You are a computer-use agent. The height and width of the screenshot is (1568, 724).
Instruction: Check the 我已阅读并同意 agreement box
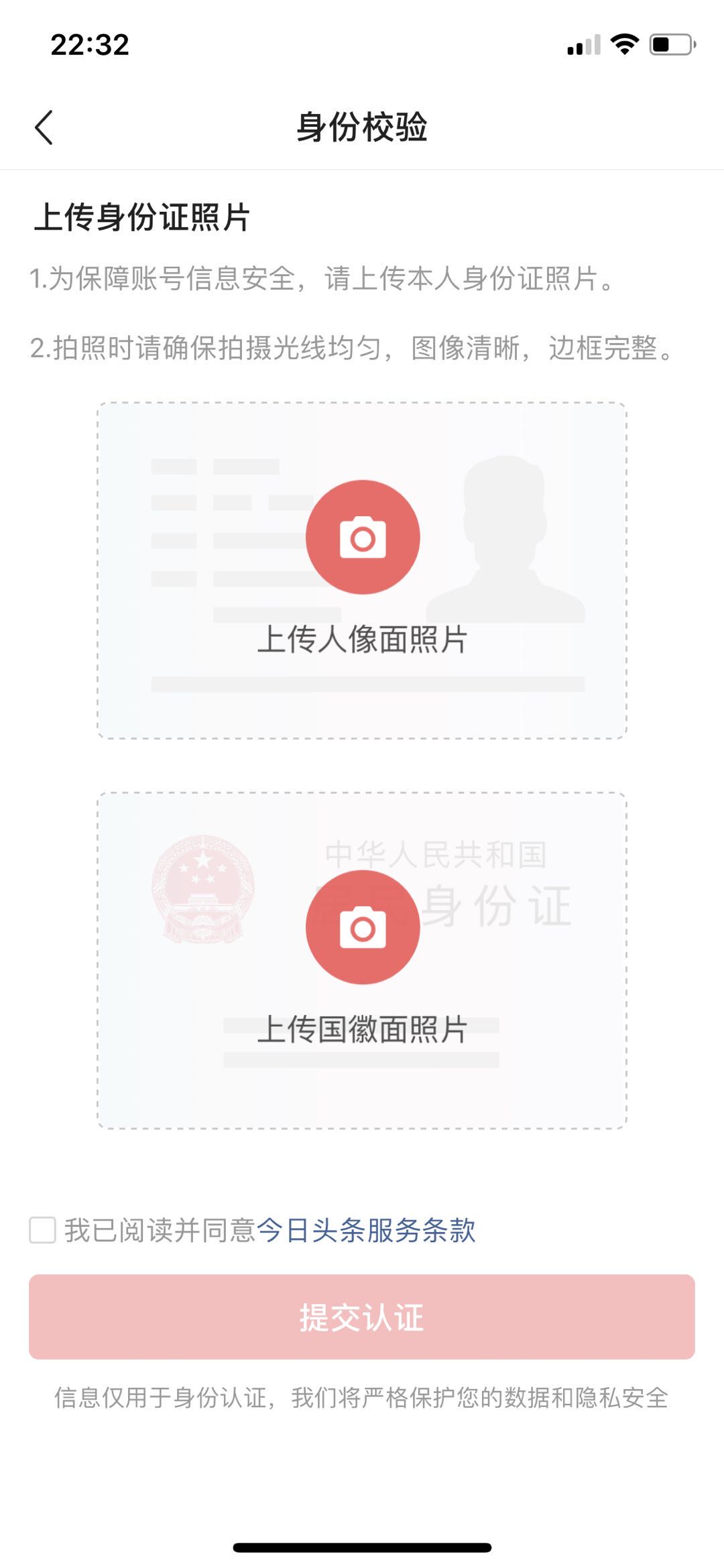tap(42, 1230)
